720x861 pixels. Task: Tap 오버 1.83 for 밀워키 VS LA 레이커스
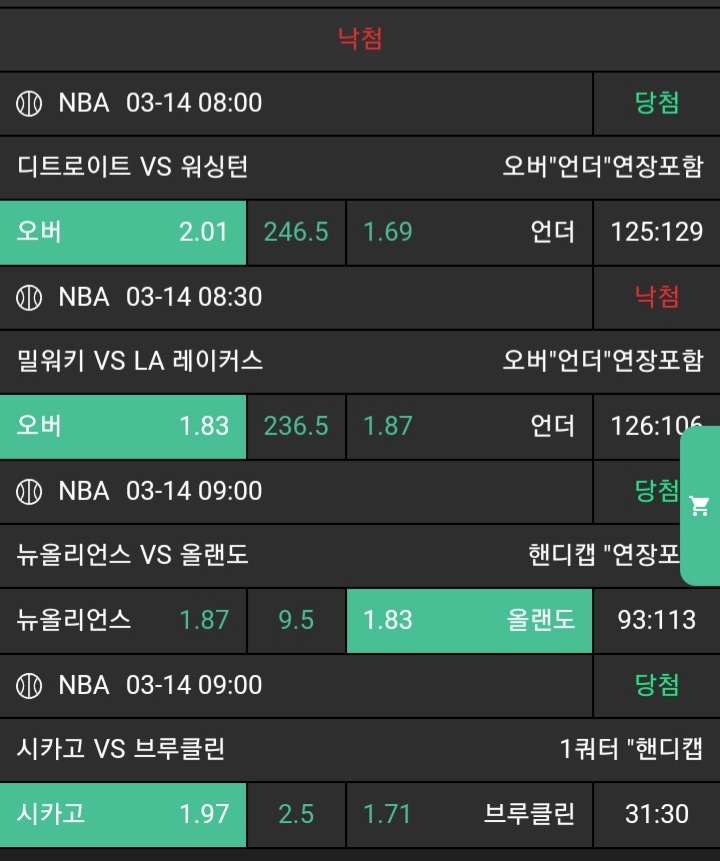click(x=123, y=425)
